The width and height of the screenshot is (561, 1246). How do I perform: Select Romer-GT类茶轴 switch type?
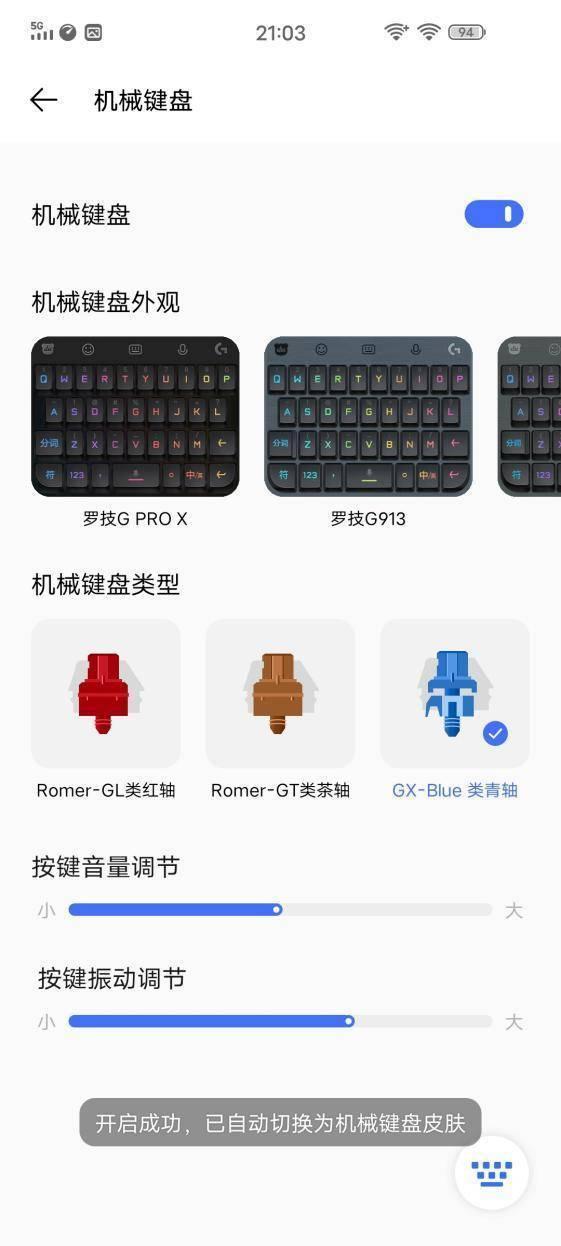point(280,693)
